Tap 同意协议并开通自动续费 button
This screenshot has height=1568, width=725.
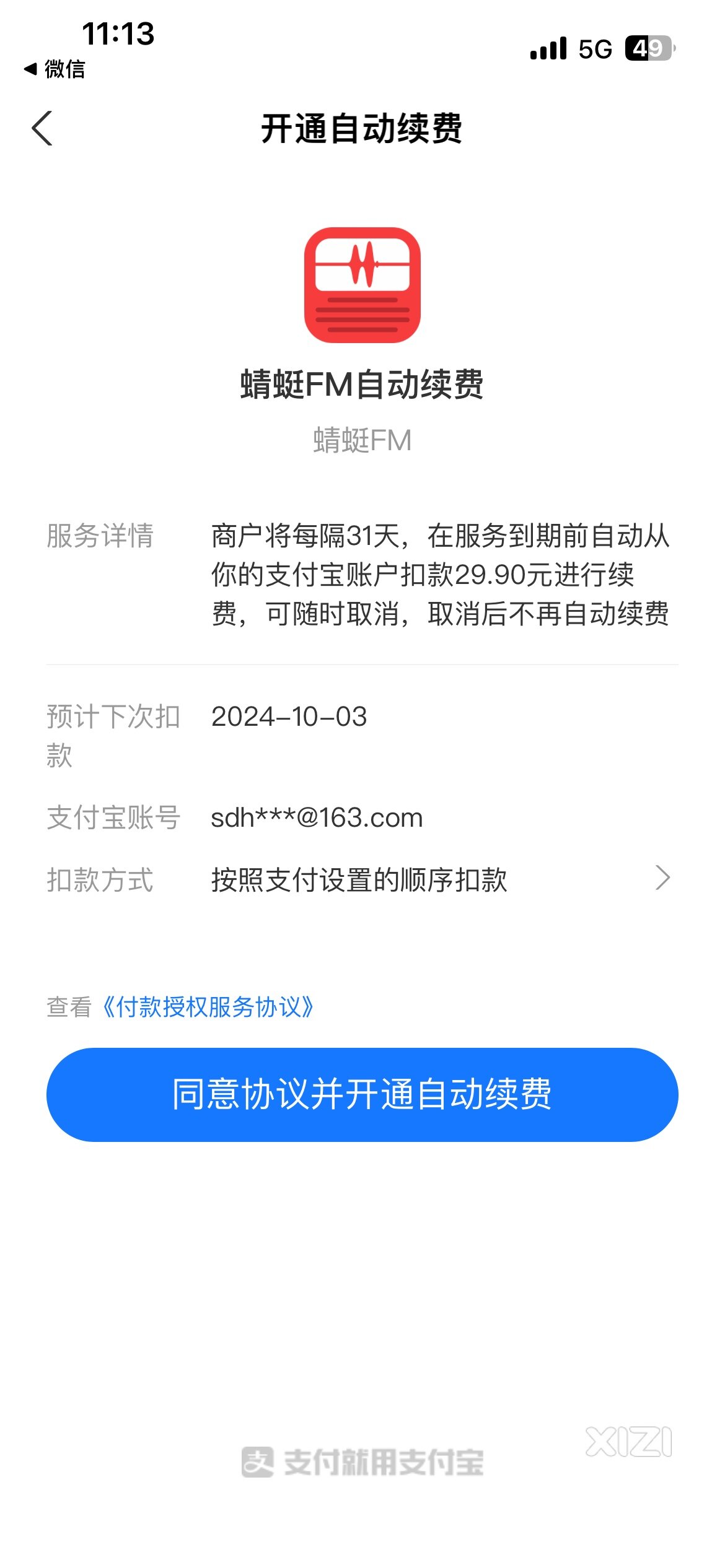(x=362, y=1094)
